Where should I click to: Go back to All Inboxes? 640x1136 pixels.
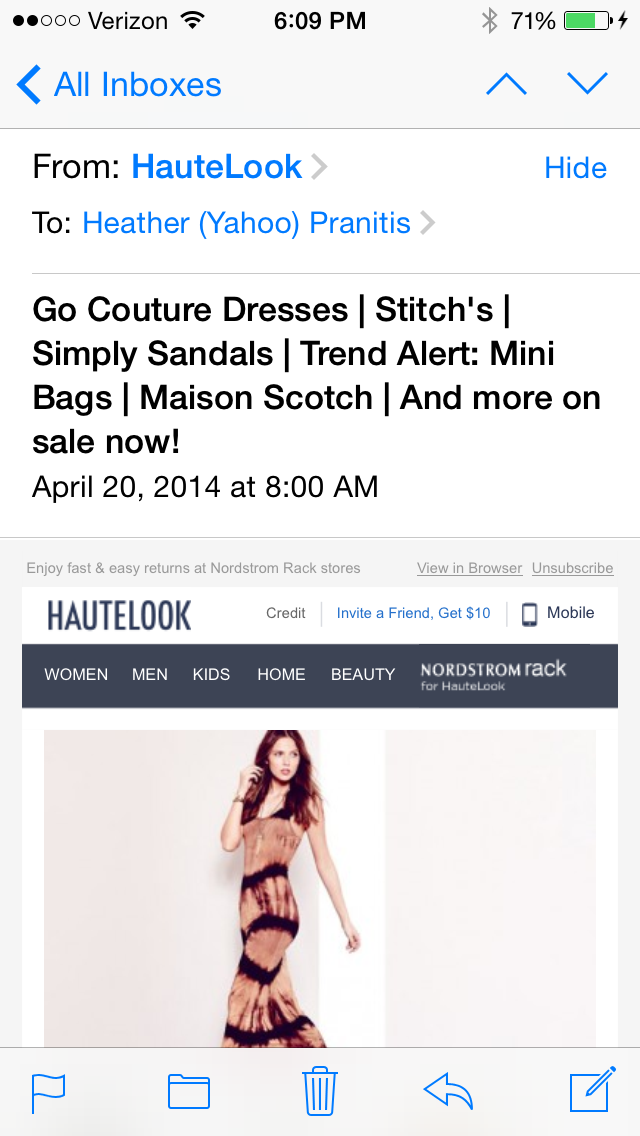pyautogui.click(x=120, y=85)
